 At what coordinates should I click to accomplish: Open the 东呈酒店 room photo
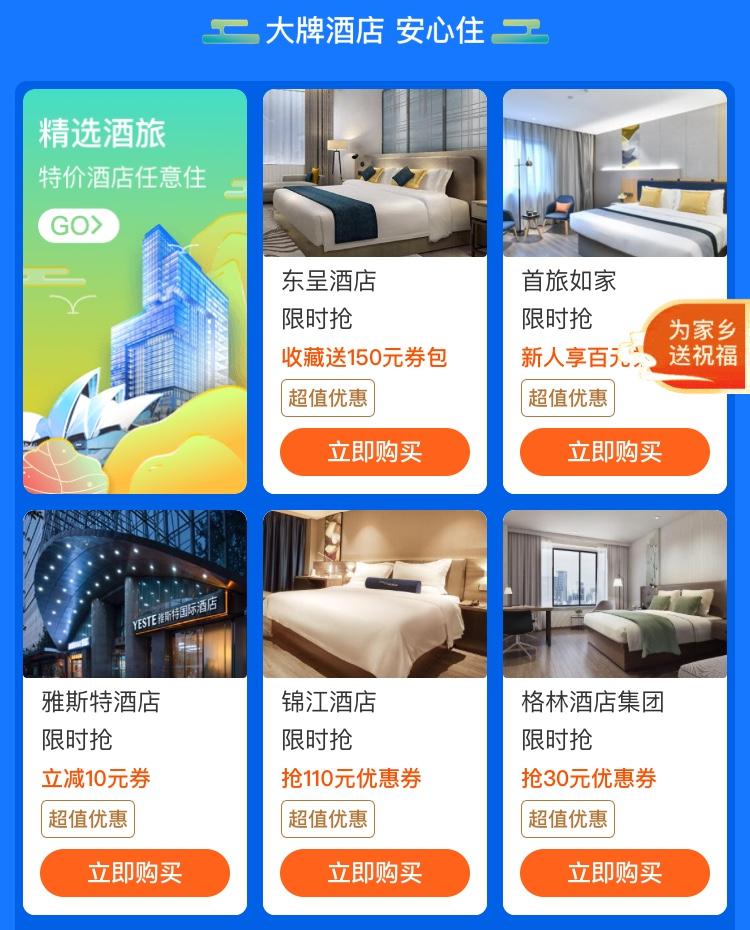(x=374, y=173)
